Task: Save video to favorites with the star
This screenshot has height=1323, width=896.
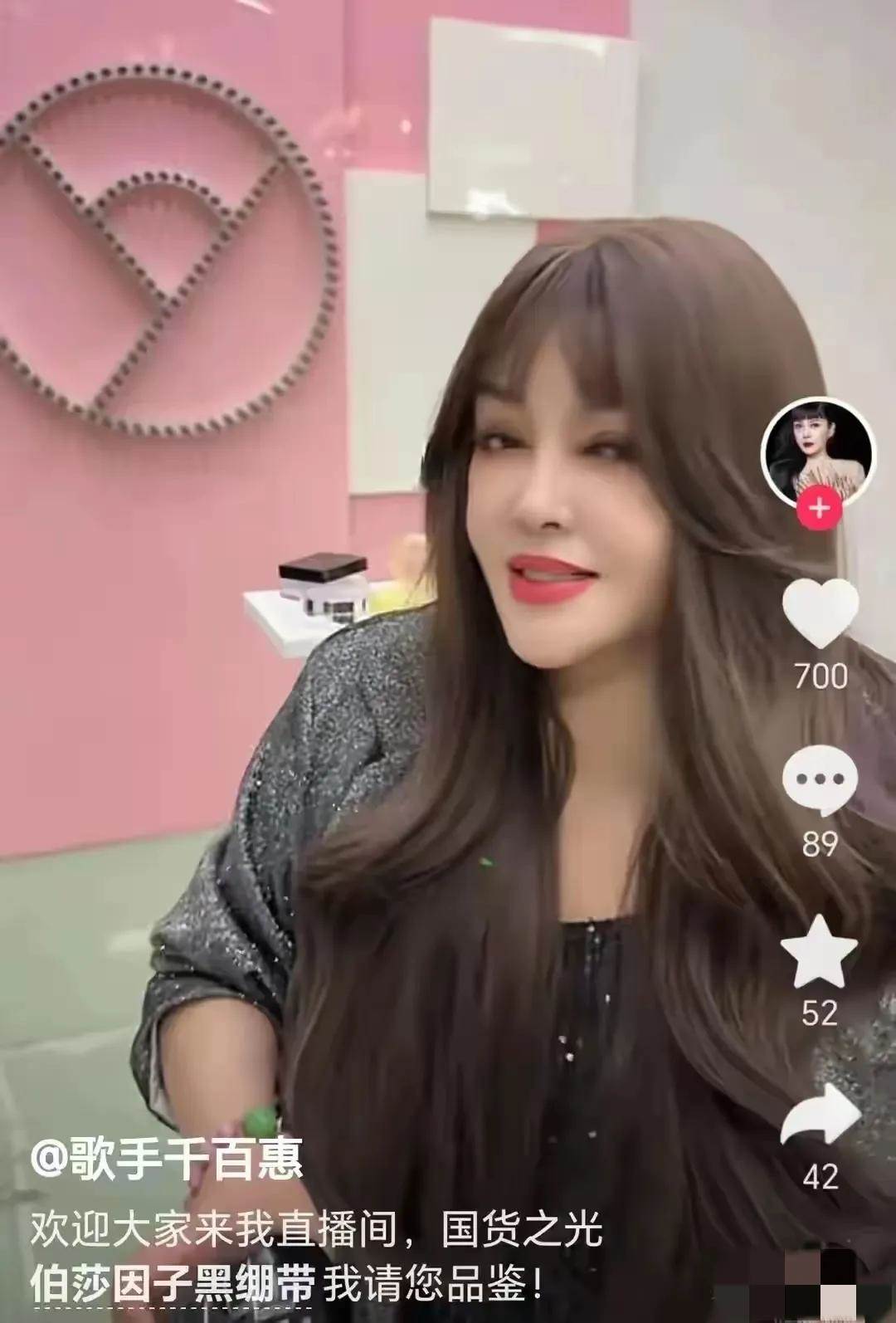Action: pyautogui.click(x=820, y=951)
